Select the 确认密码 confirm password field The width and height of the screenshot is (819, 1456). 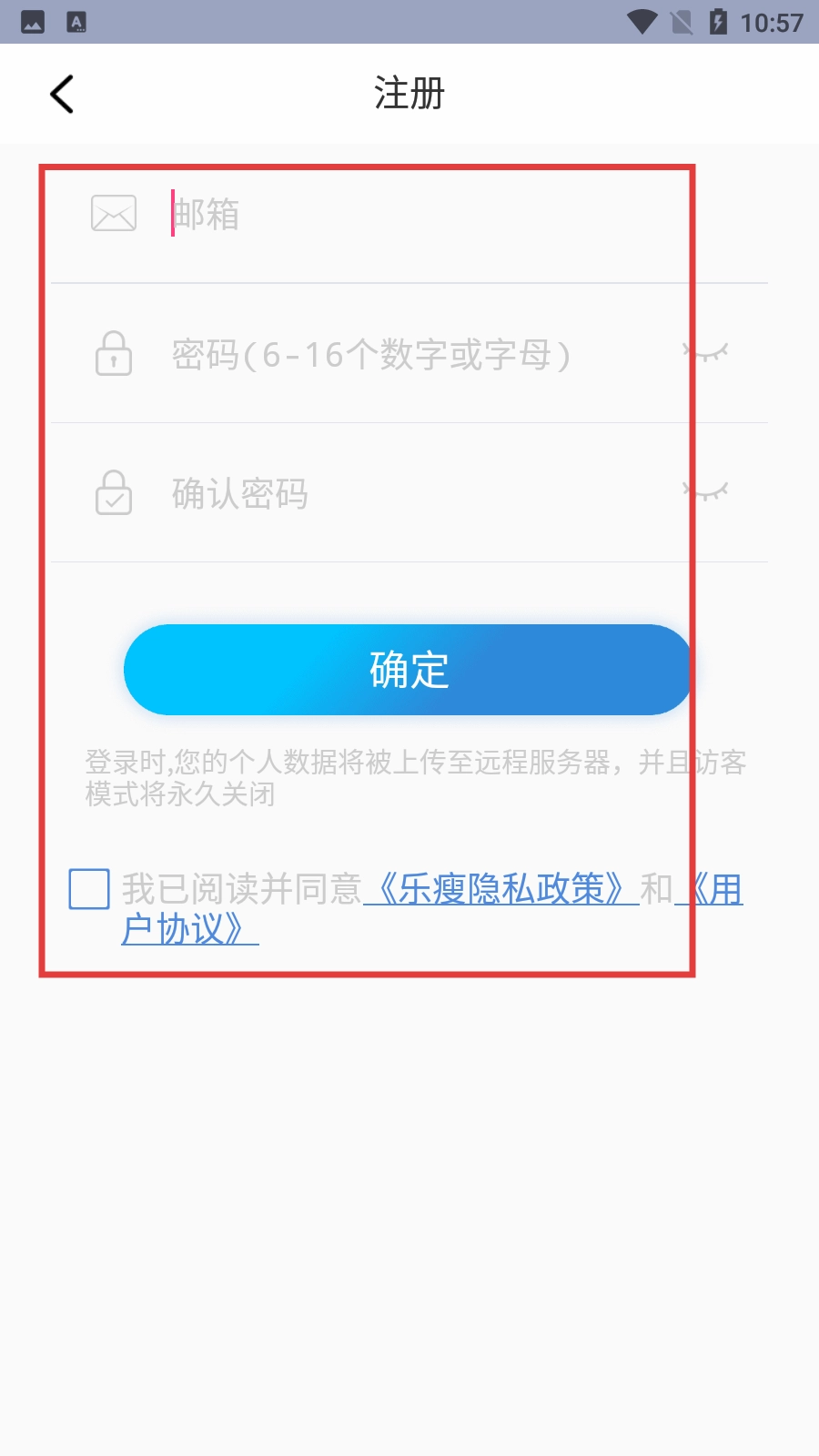409,494
